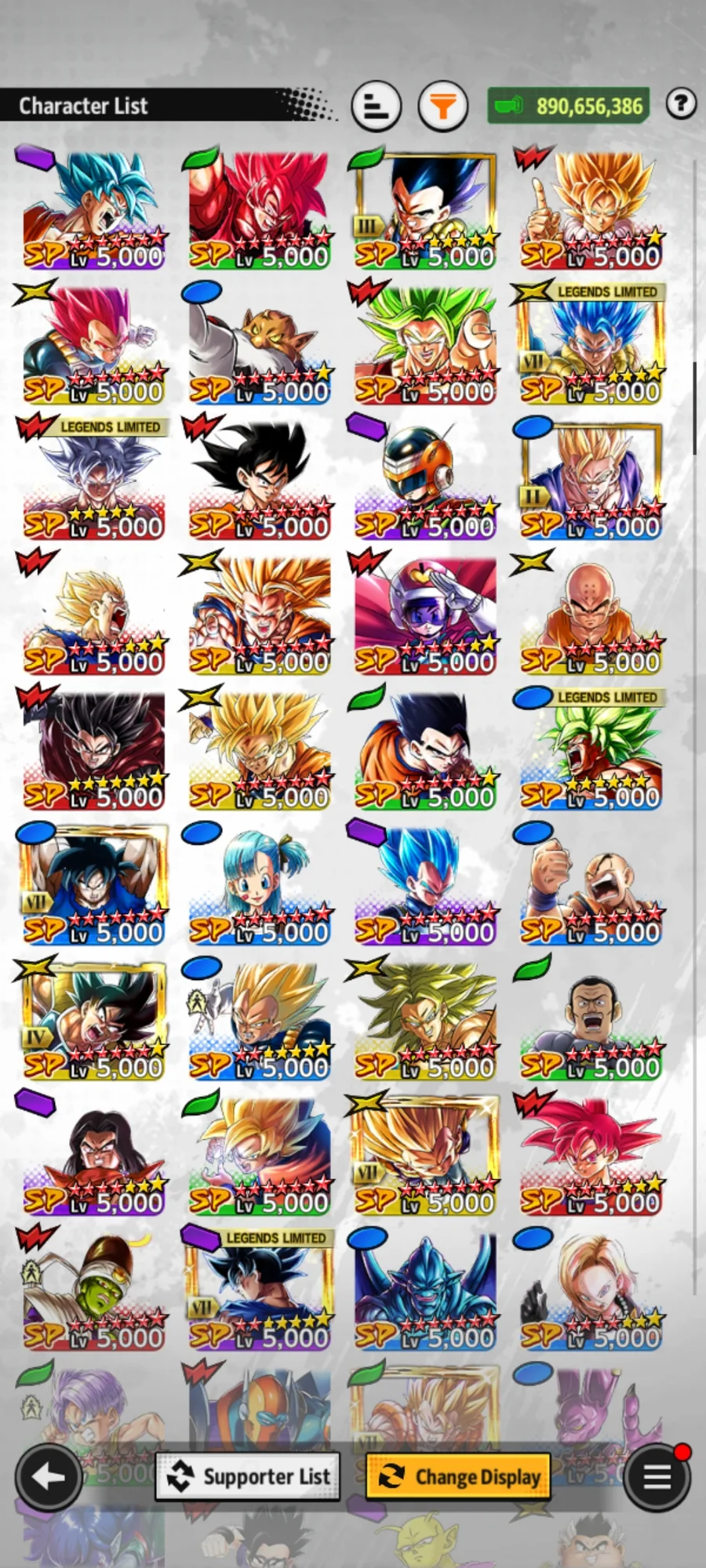
Task: Open the Supporter List
Action: click(248, 1477)
